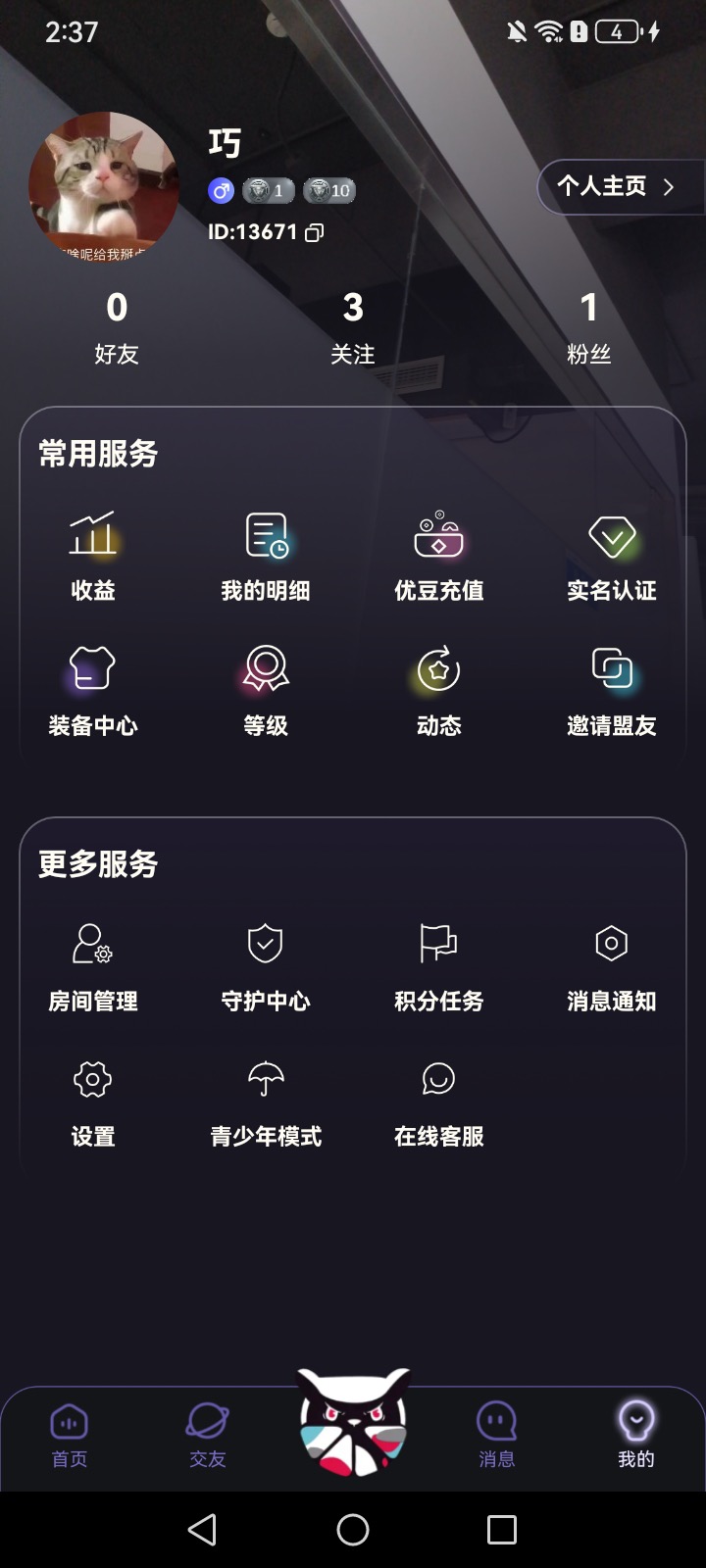The image size is (706, 1568).
Task: Open 我的明细 transaction details
Action: point(266,555)
